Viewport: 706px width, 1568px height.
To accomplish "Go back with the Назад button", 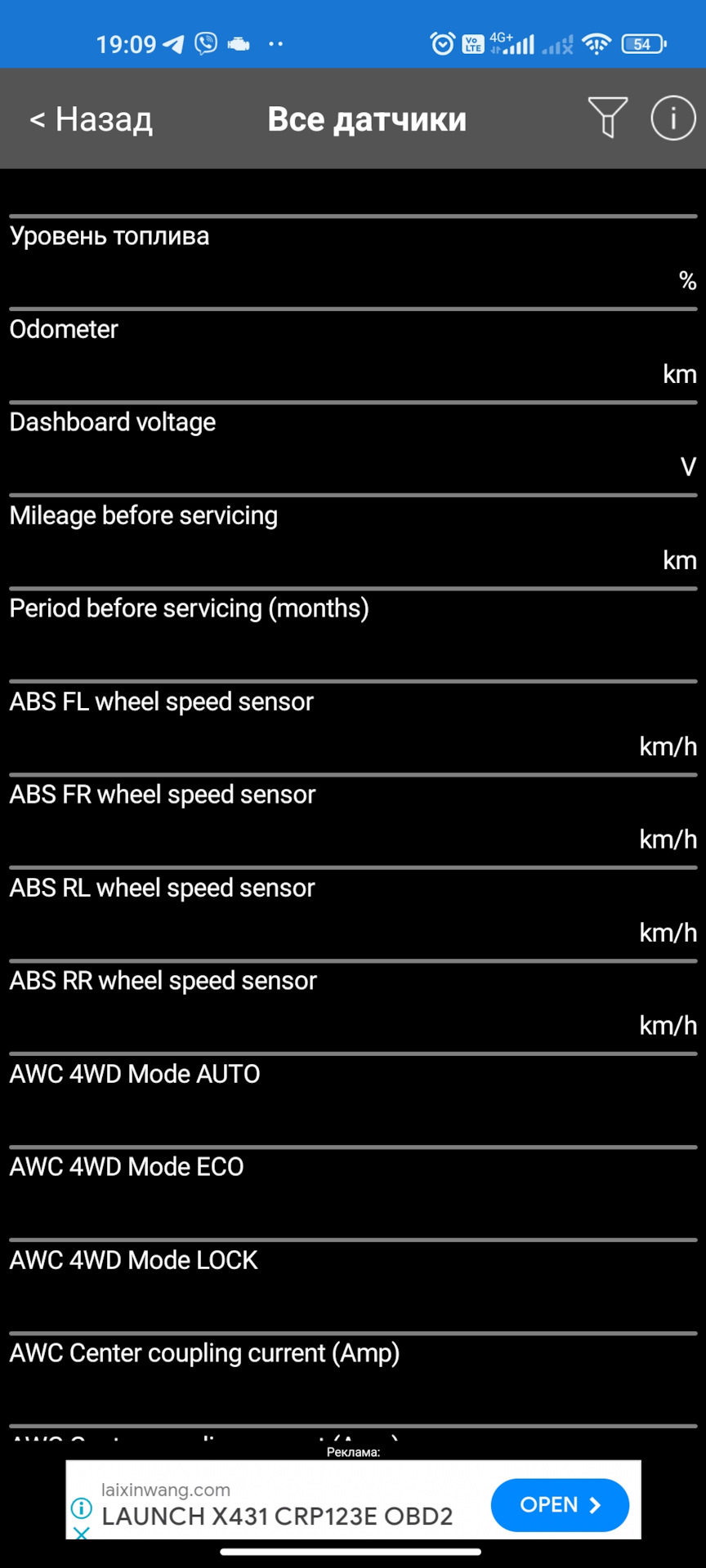I will (x=92, y=119).
